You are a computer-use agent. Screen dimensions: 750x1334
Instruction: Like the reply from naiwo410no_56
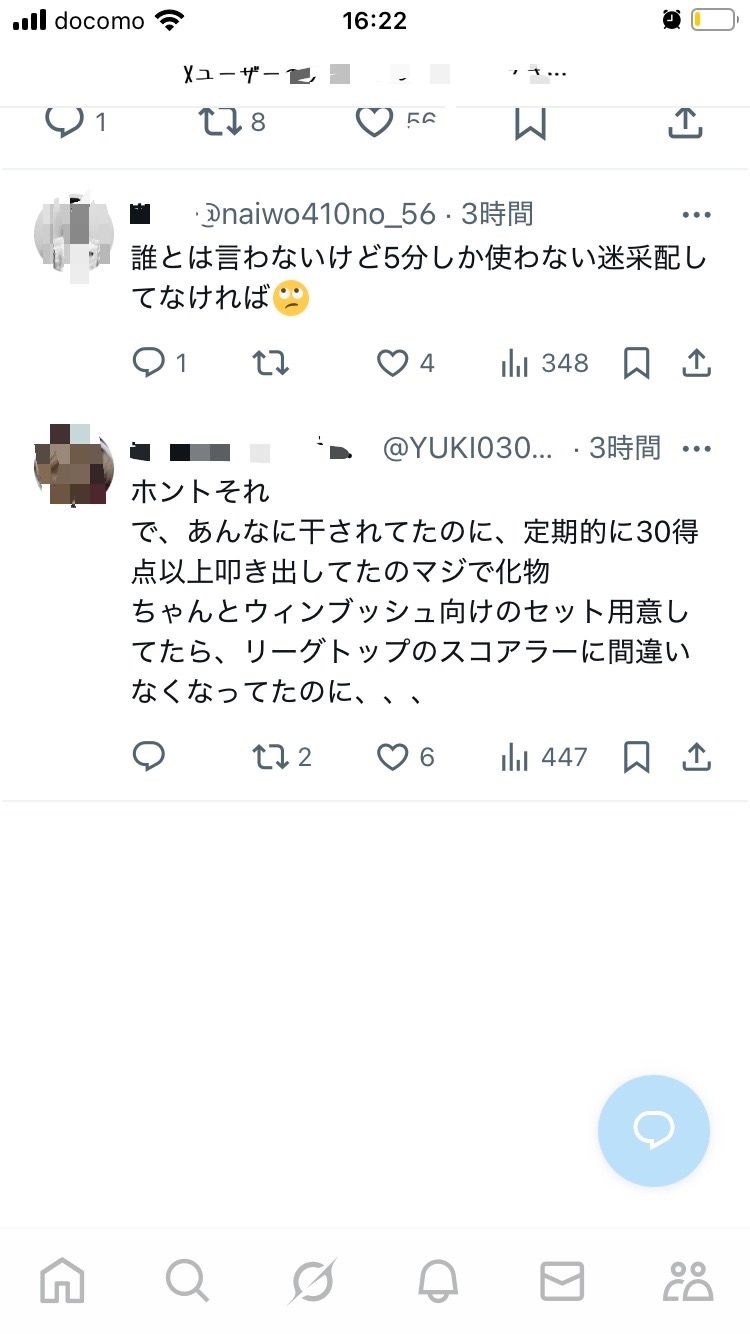pos(392,363)
